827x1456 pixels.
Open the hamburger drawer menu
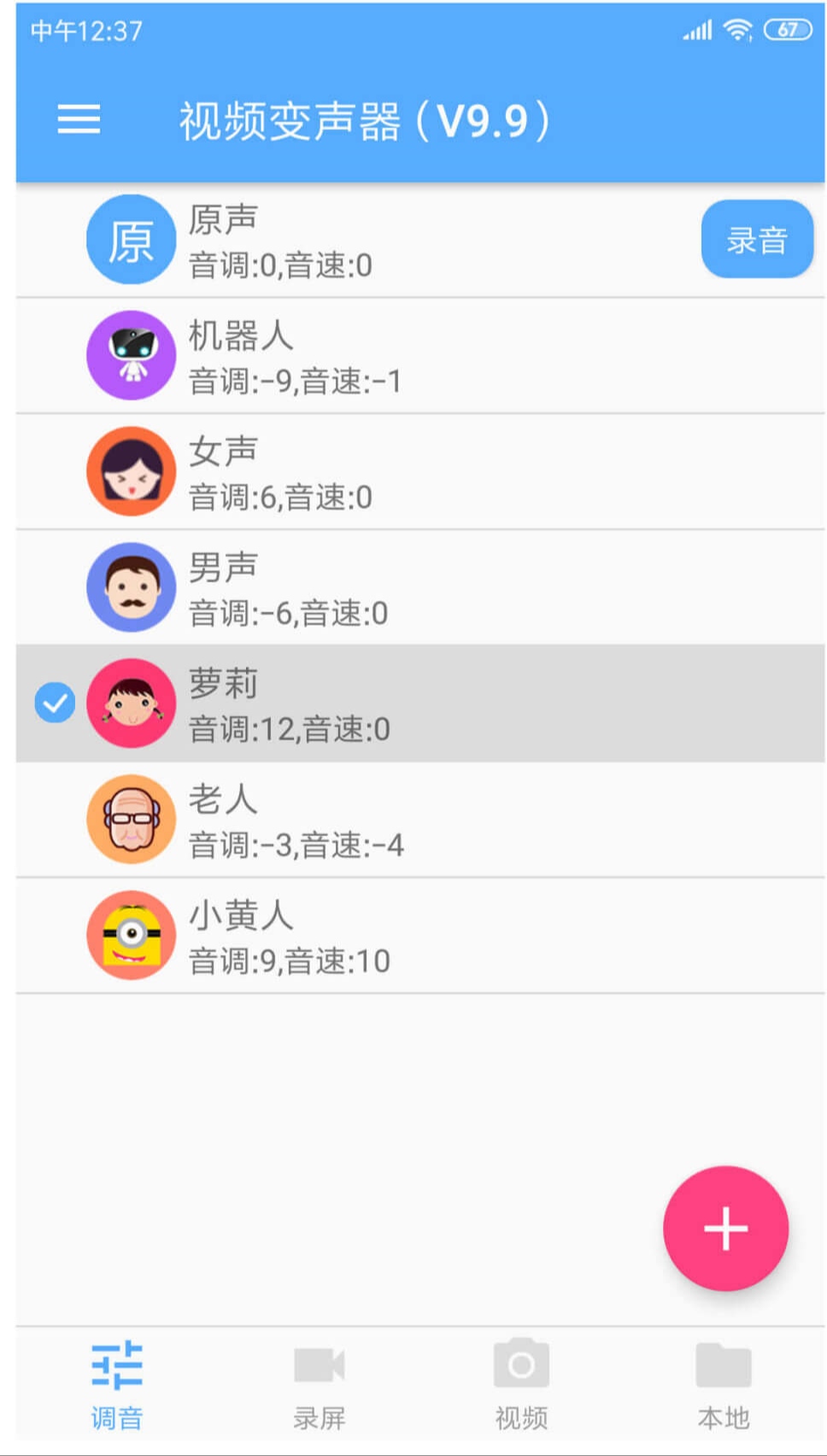pos(79,120)
